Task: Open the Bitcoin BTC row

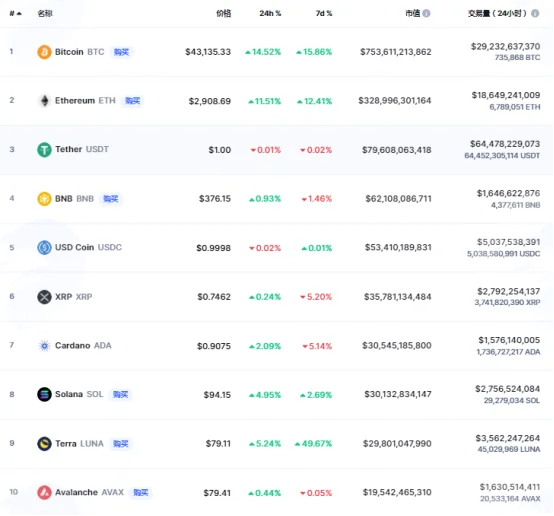Action: (x=277, y=52)
